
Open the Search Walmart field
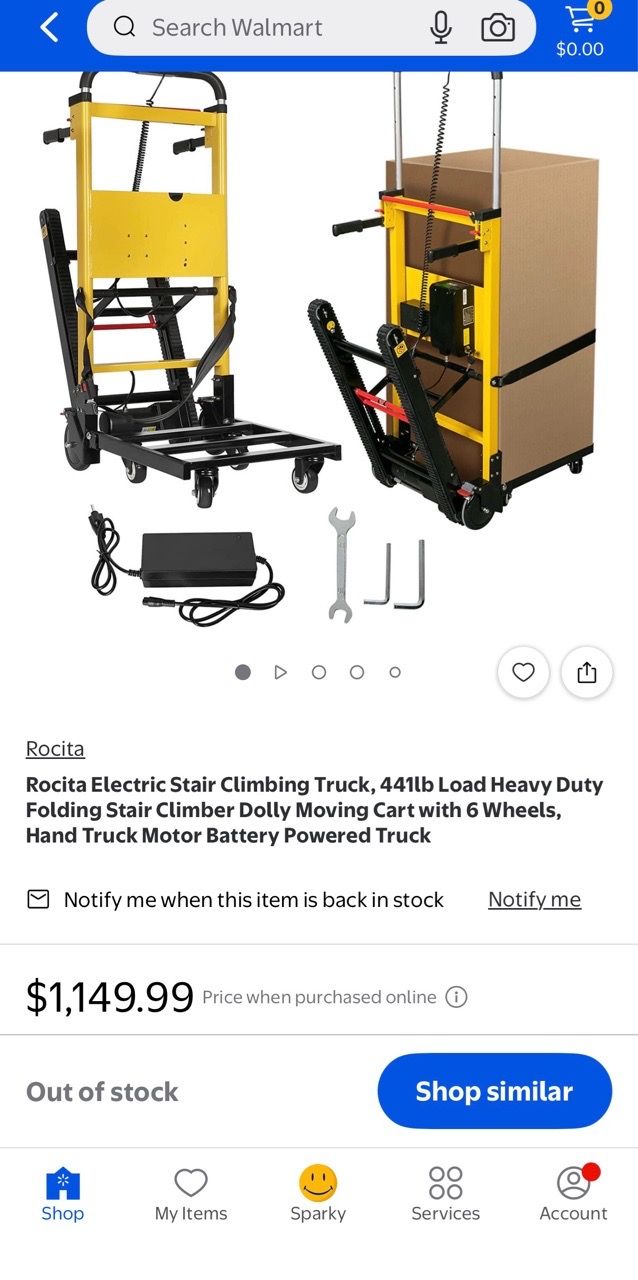click(x=266, y=27)
